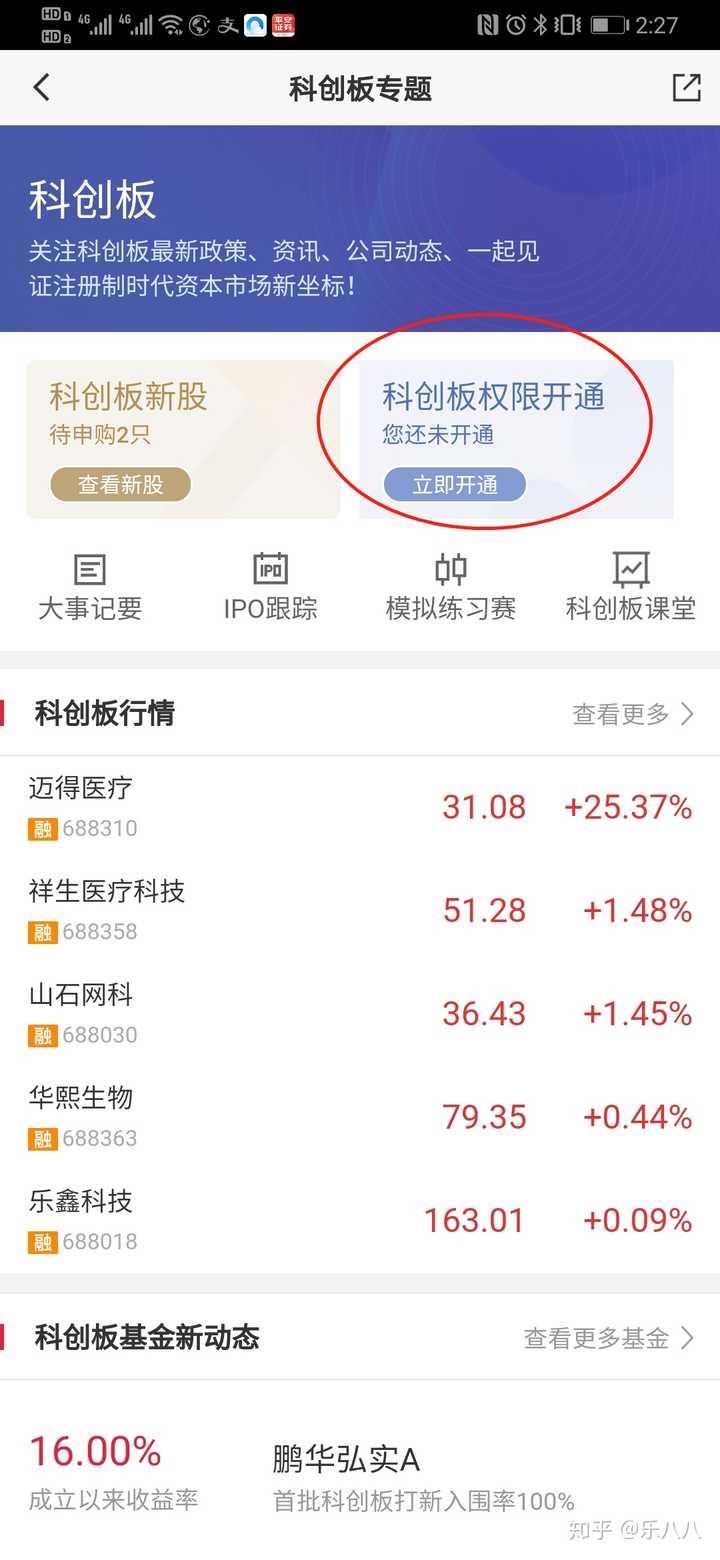The width and height of the screenshot is (720, 1560).
Task: View 华熙生物 stock details
Action: [360, 1117]
